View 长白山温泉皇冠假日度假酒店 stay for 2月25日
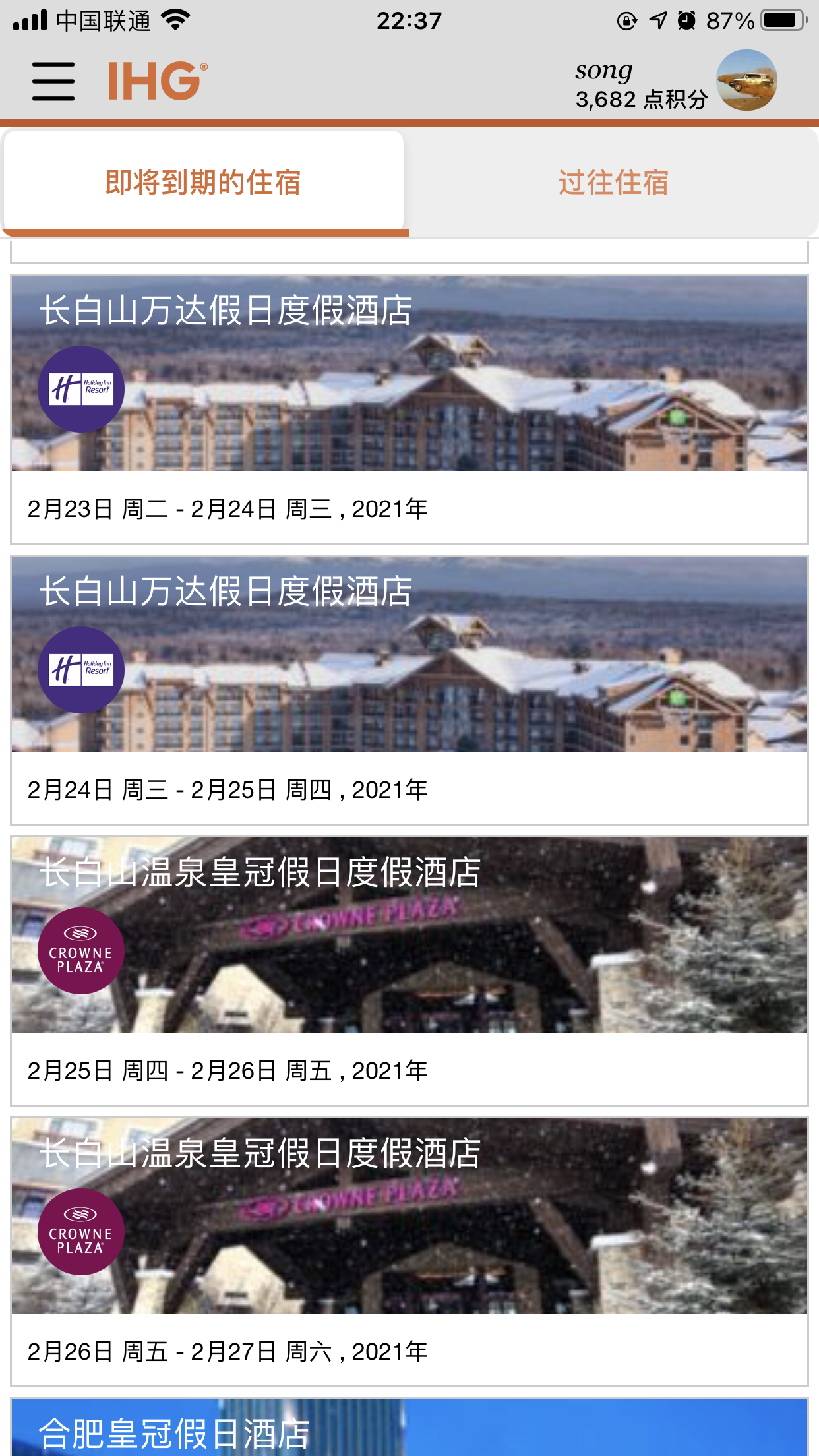Viewport: 819px width, 1456px height. click(x=409, y=969)
